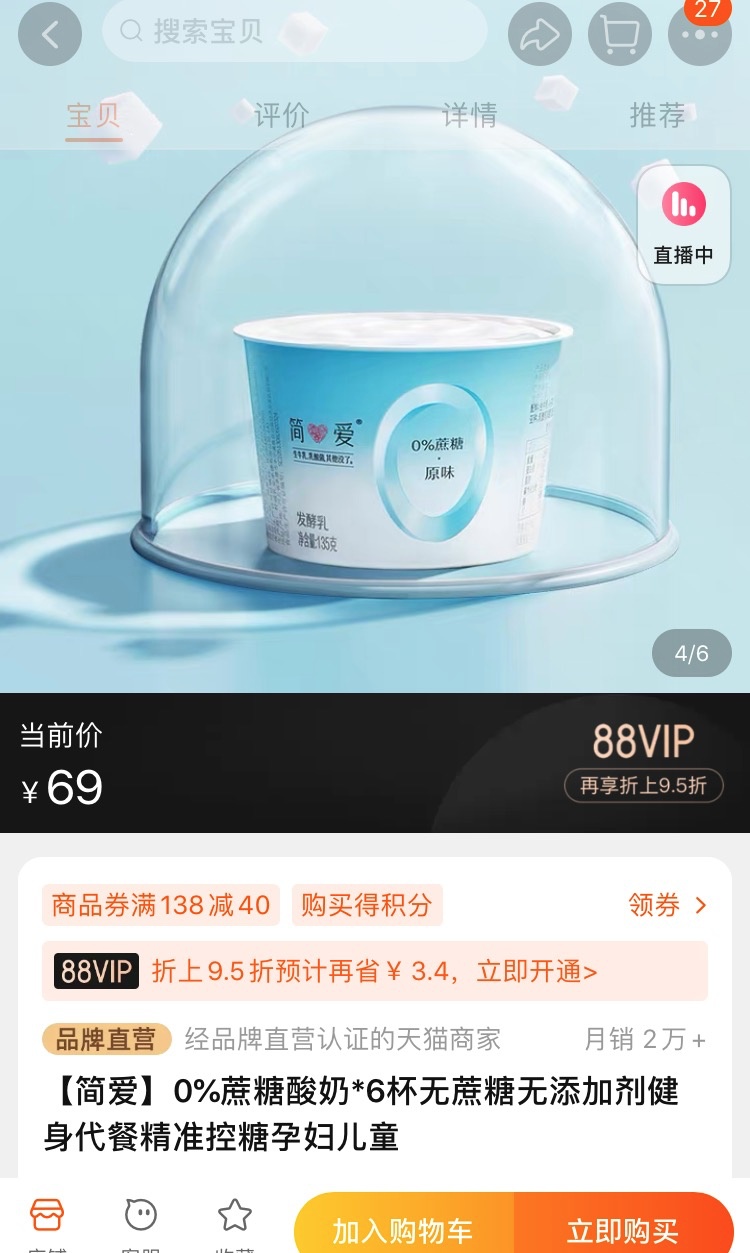
Task: Switch to the 推荐 tab
Action: pos(657,115)
